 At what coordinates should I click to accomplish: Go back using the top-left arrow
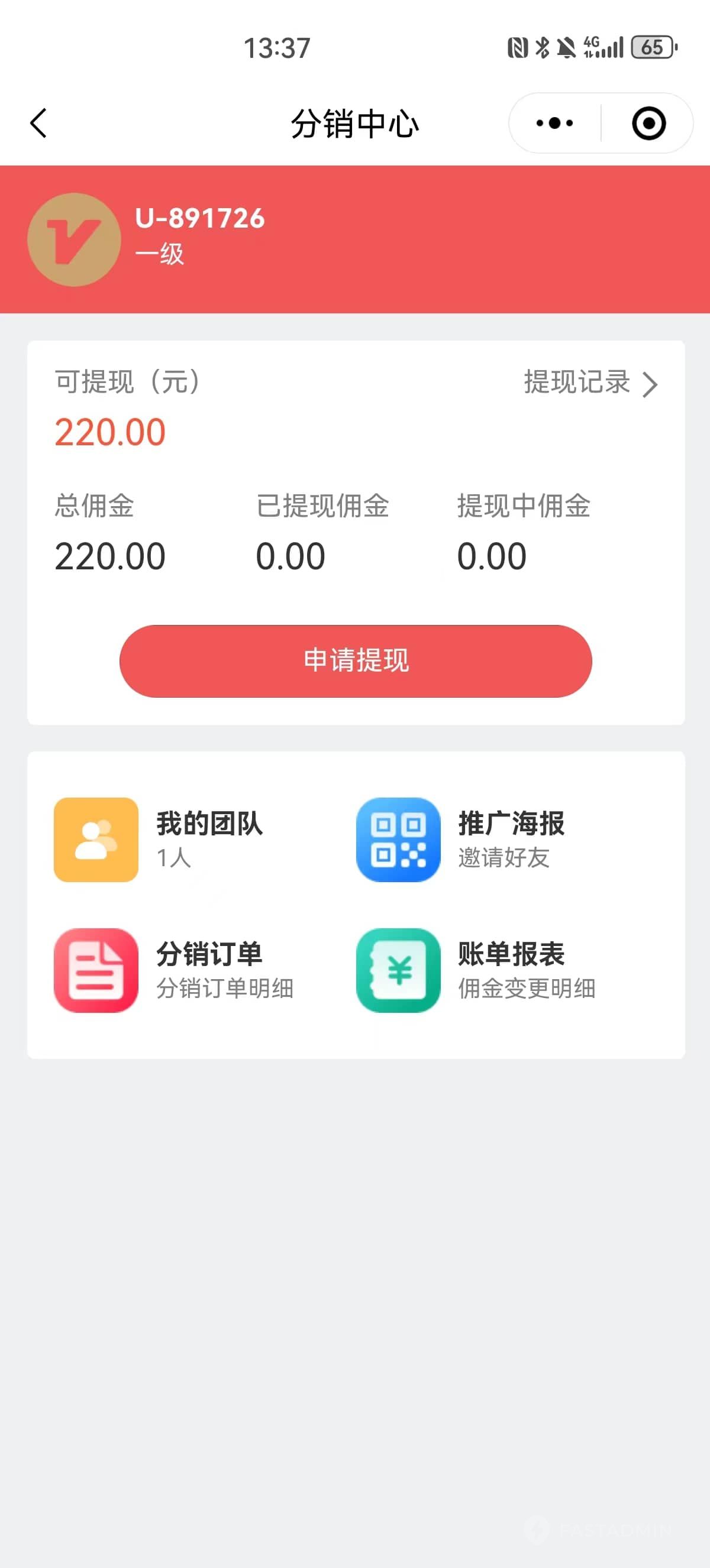pyautogui.click(x=38, y=124)
